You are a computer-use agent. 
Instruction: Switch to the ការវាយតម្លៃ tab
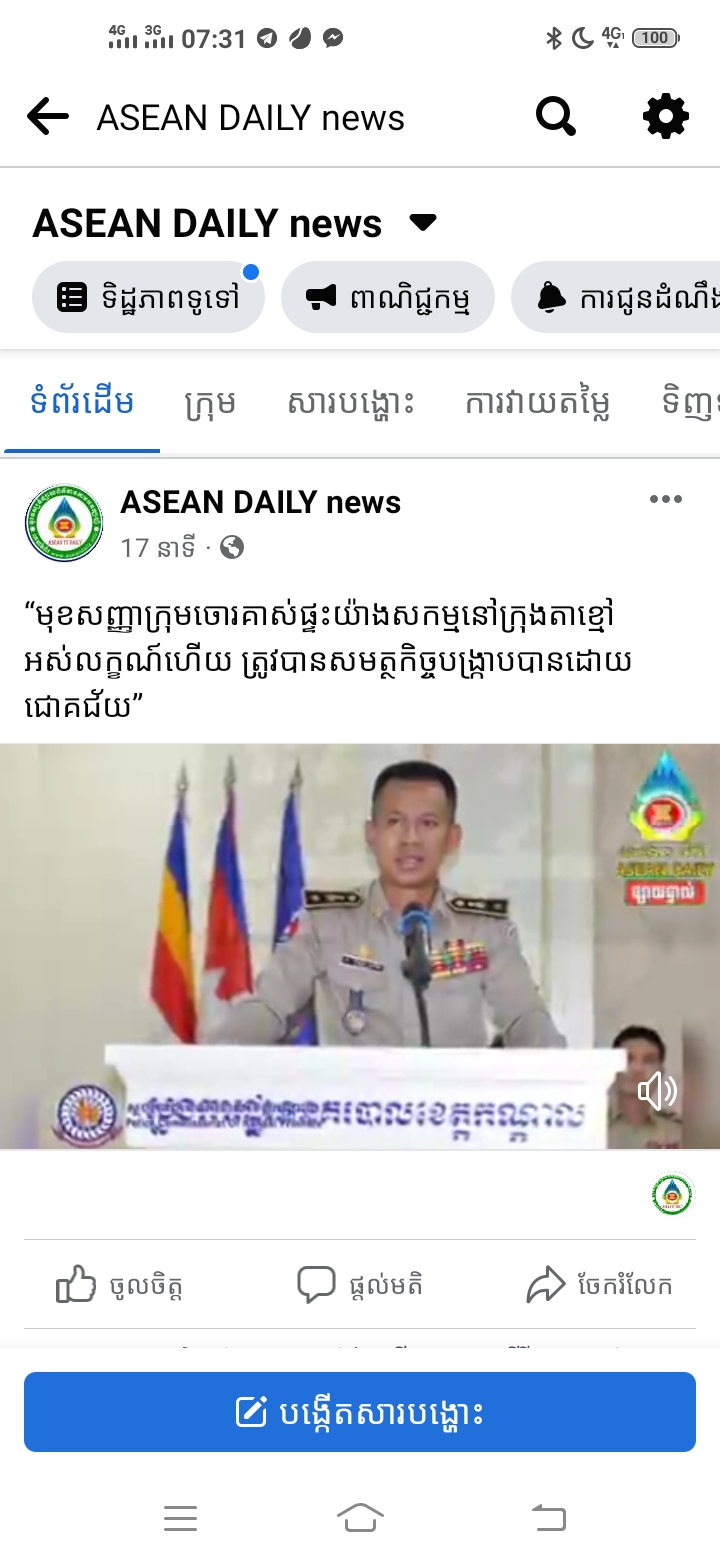(538, 403)
